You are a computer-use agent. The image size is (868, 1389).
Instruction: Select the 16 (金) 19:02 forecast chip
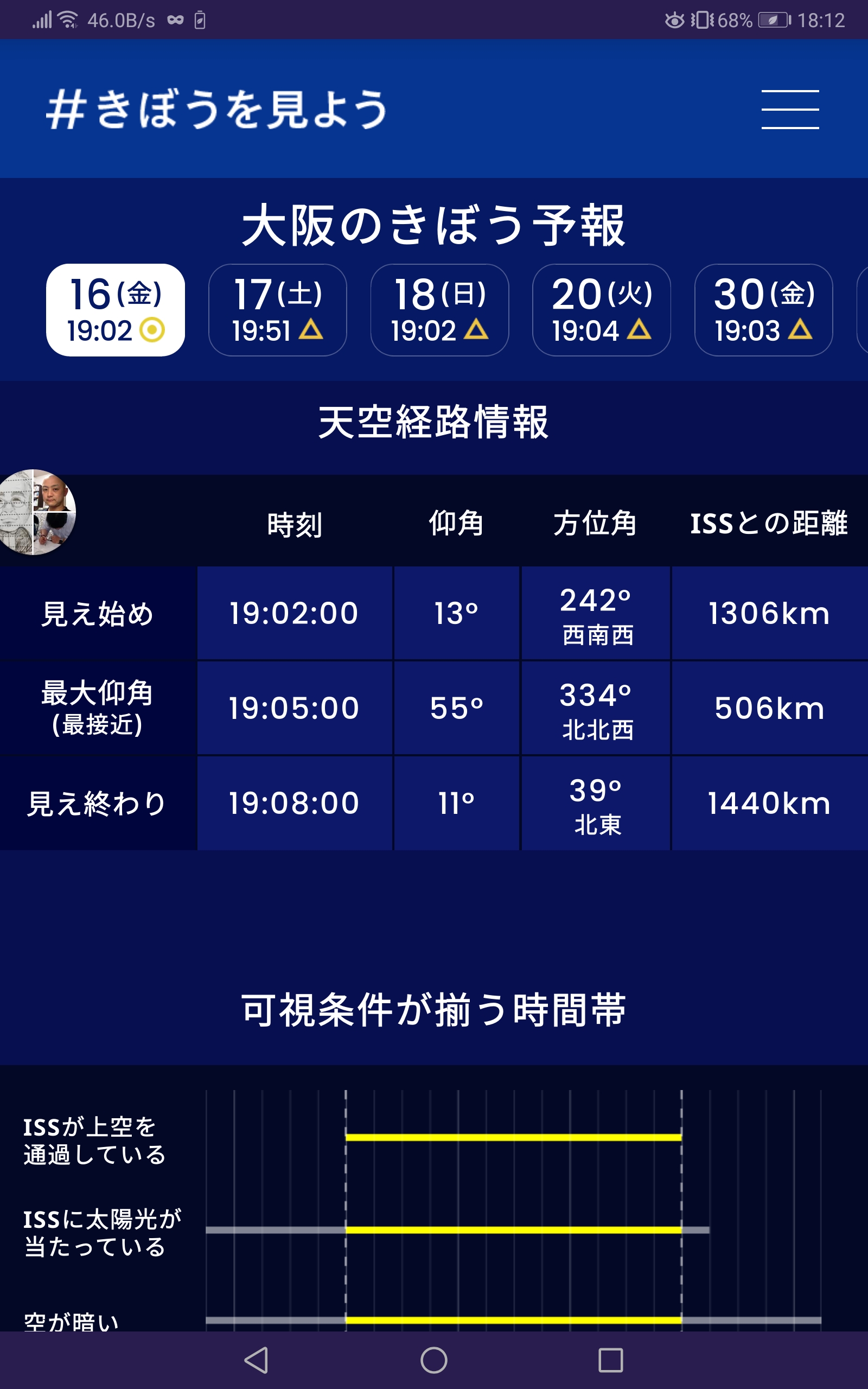pos(116,310)
